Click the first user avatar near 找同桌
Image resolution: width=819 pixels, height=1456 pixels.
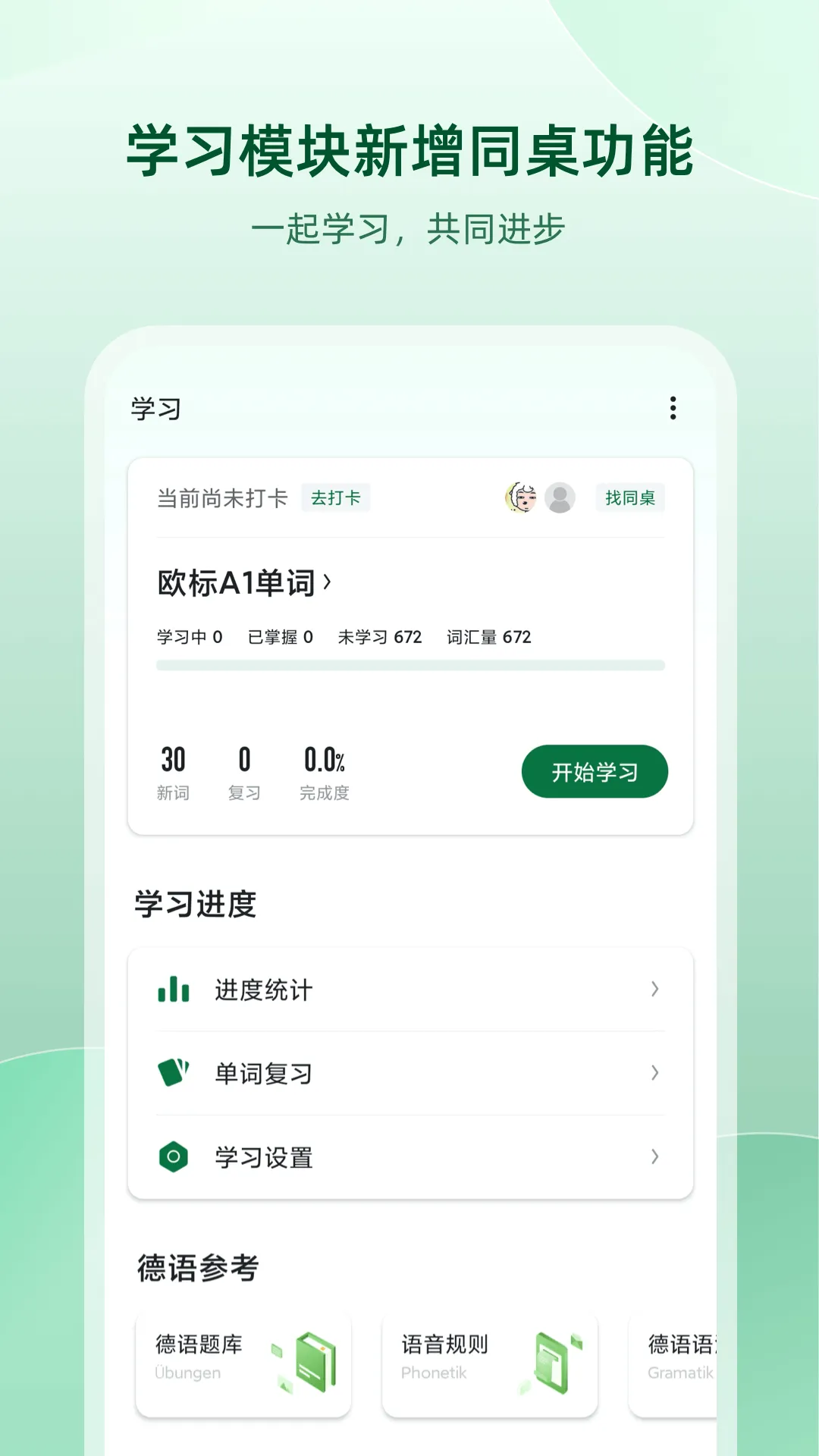click(x=520, y=498)
